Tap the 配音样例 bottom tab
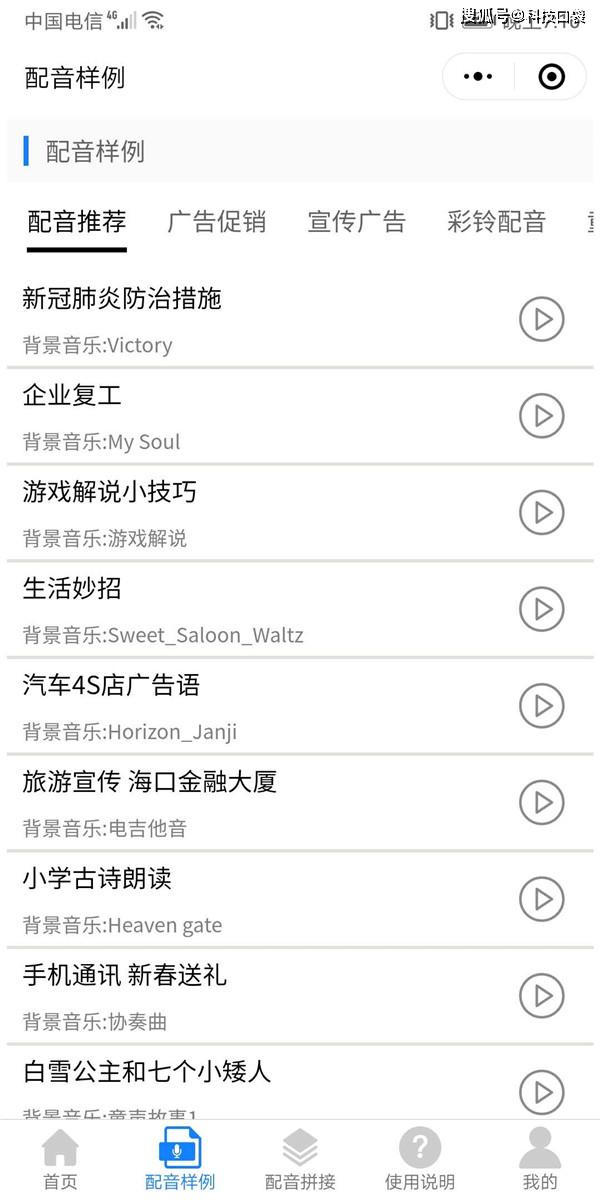This screenshot has height=1200, width=600. pyautogui.click(x=180, y=1160)
